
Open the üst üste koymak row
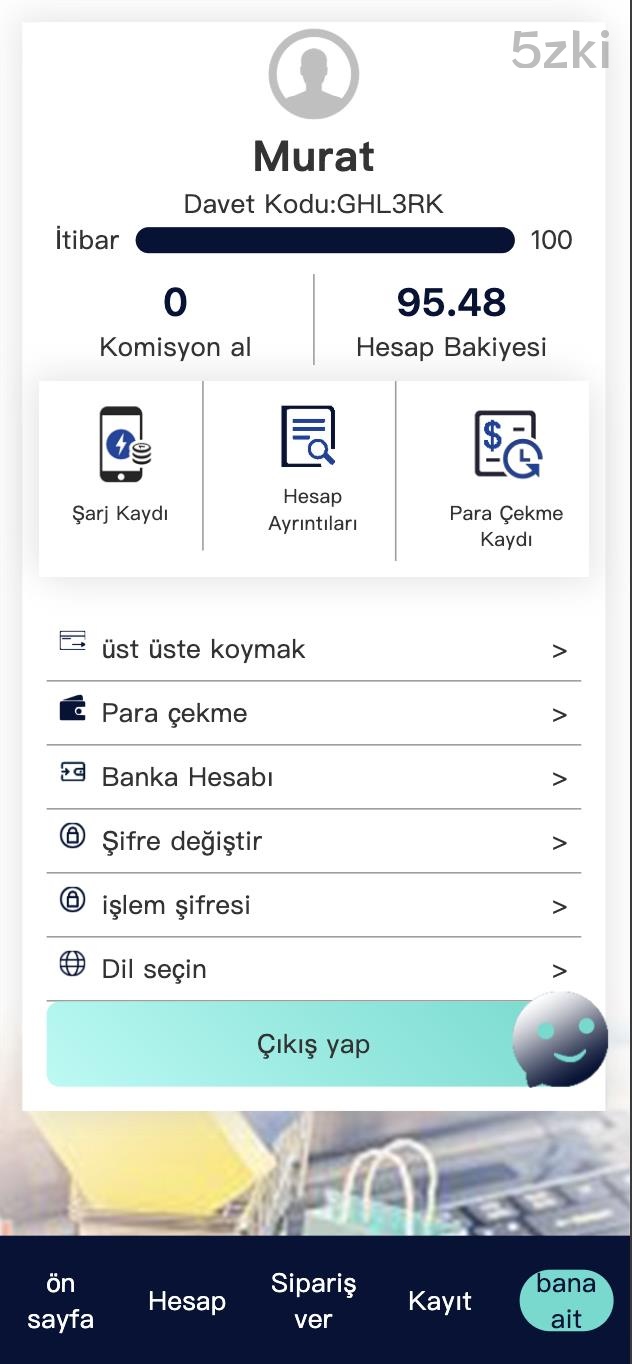pos(313,649)
